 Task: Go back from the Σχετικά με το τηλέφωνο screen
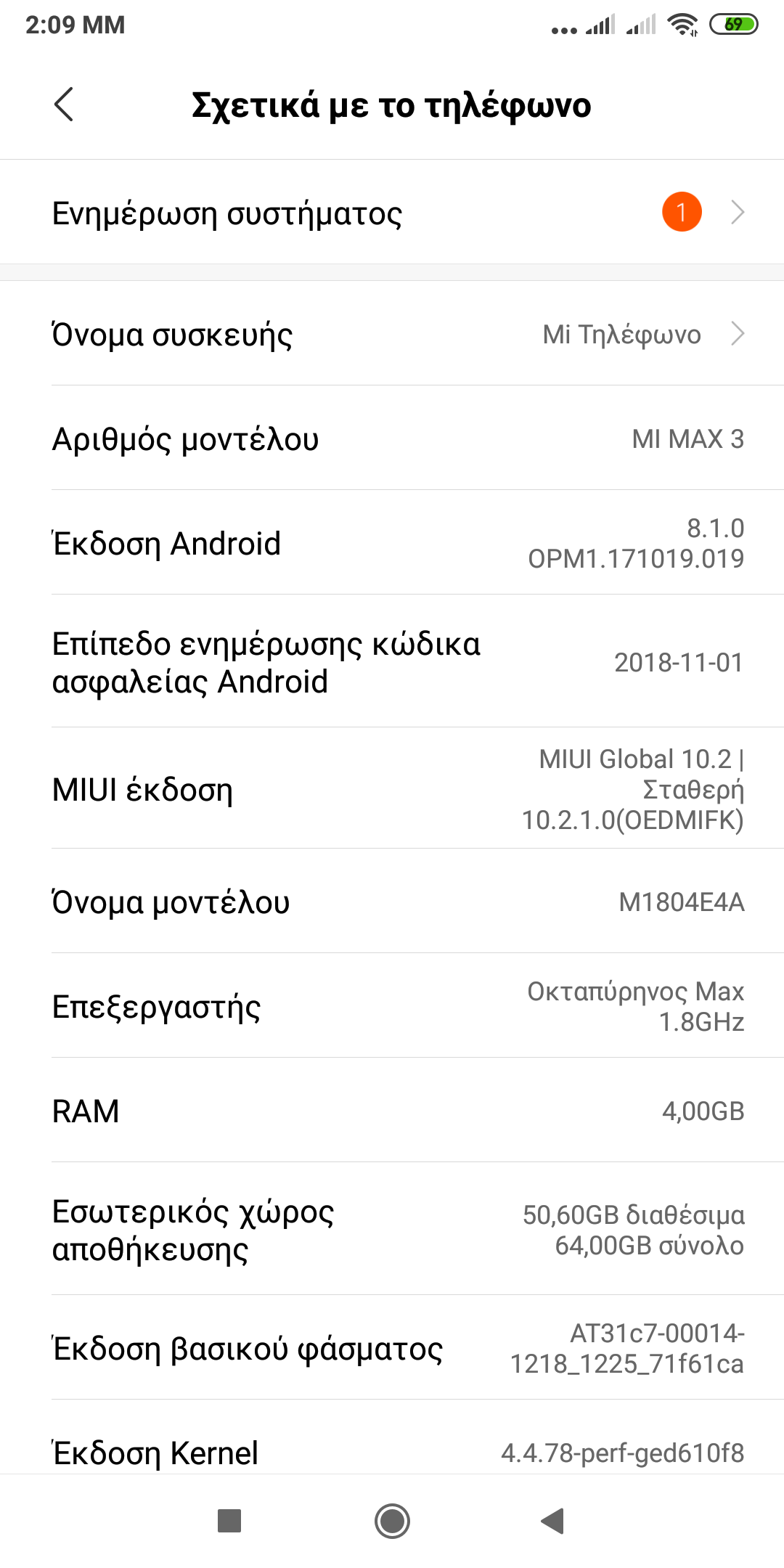64,105
